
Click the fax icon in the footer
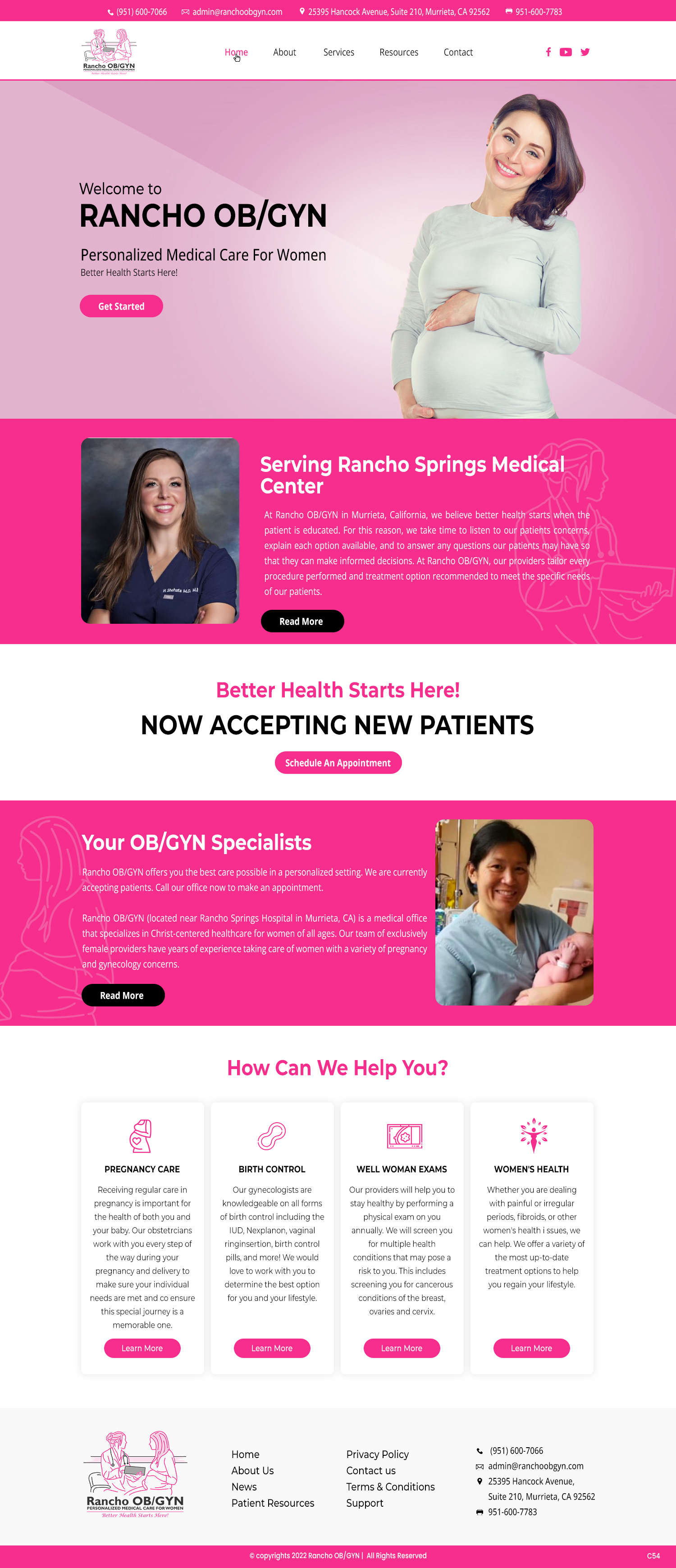tap(480, 1512)
